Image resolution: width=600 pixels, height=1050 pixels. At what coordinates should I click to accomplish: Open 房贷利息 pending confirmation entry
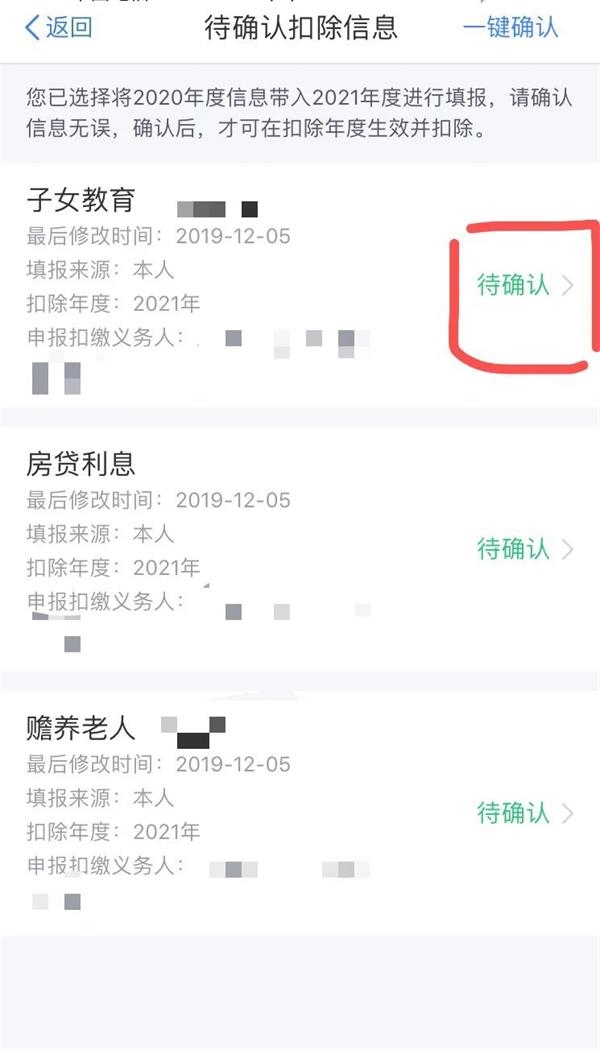525,549
